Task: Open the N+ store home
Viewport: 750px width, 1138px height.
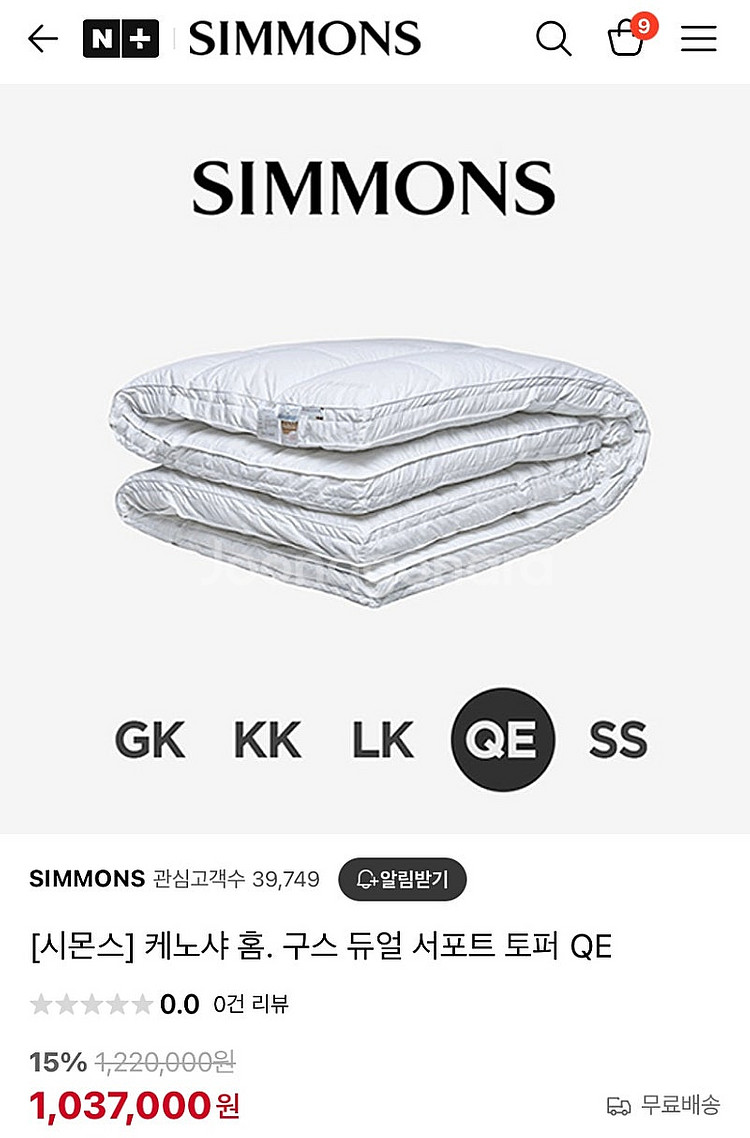Action: pyautogui.click(x=121, y=39)
